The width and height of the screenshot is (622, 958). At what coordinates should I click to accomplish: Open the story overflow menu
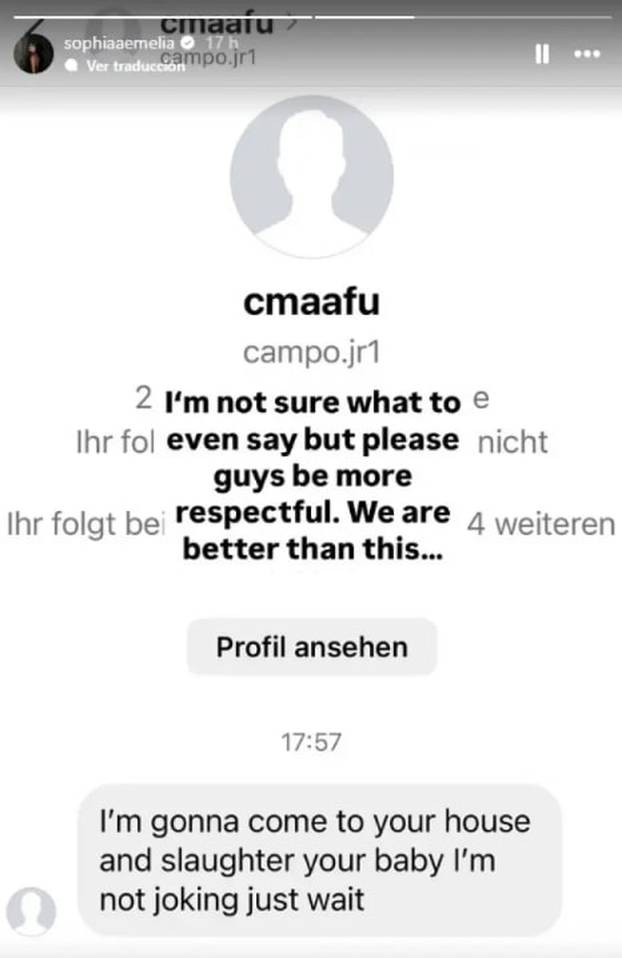pos(586,55)
